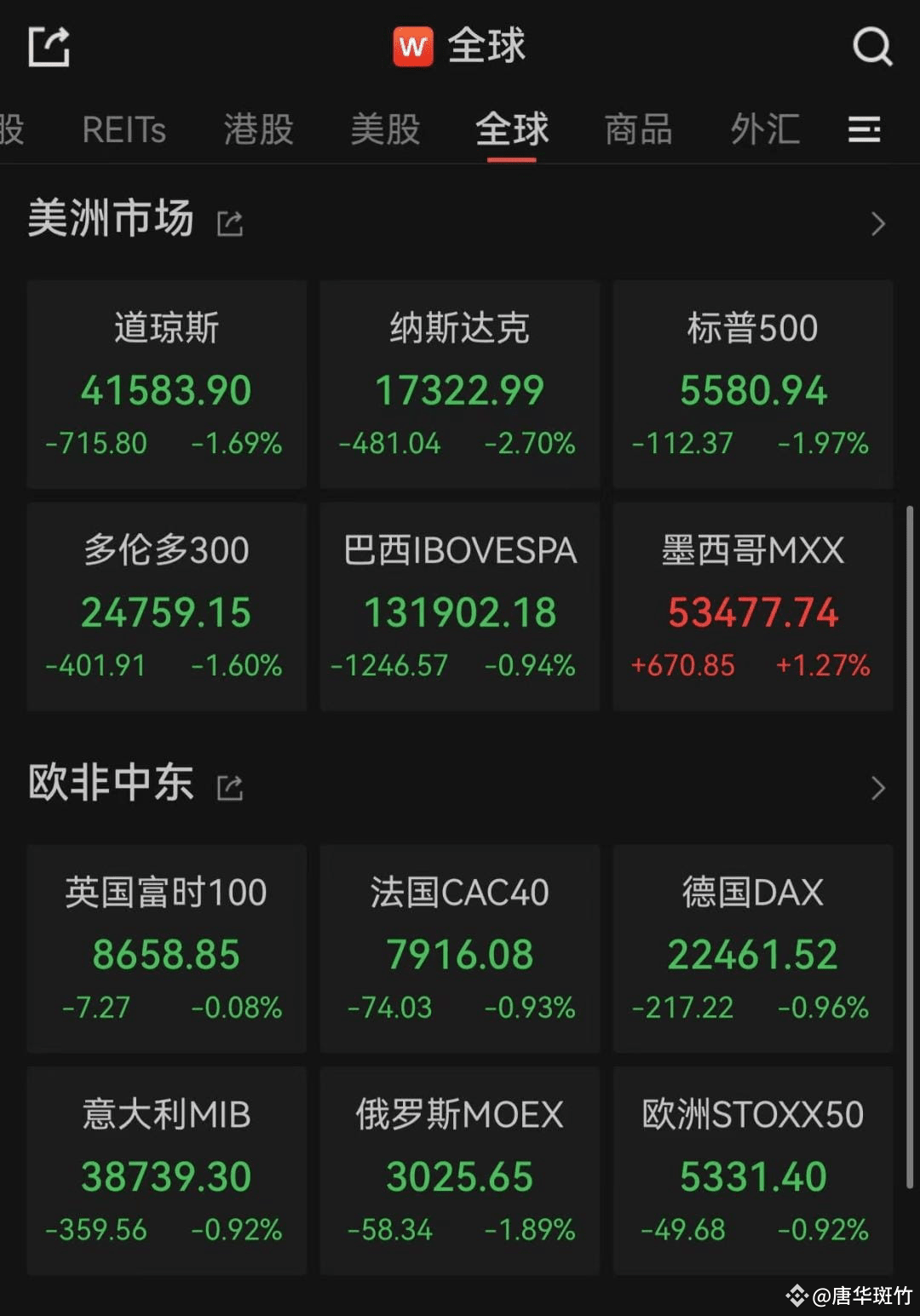The height and width of the screenshot is (1316, 920).
Task: Open the 纳斯达克 index details
Action: point(460,385)
